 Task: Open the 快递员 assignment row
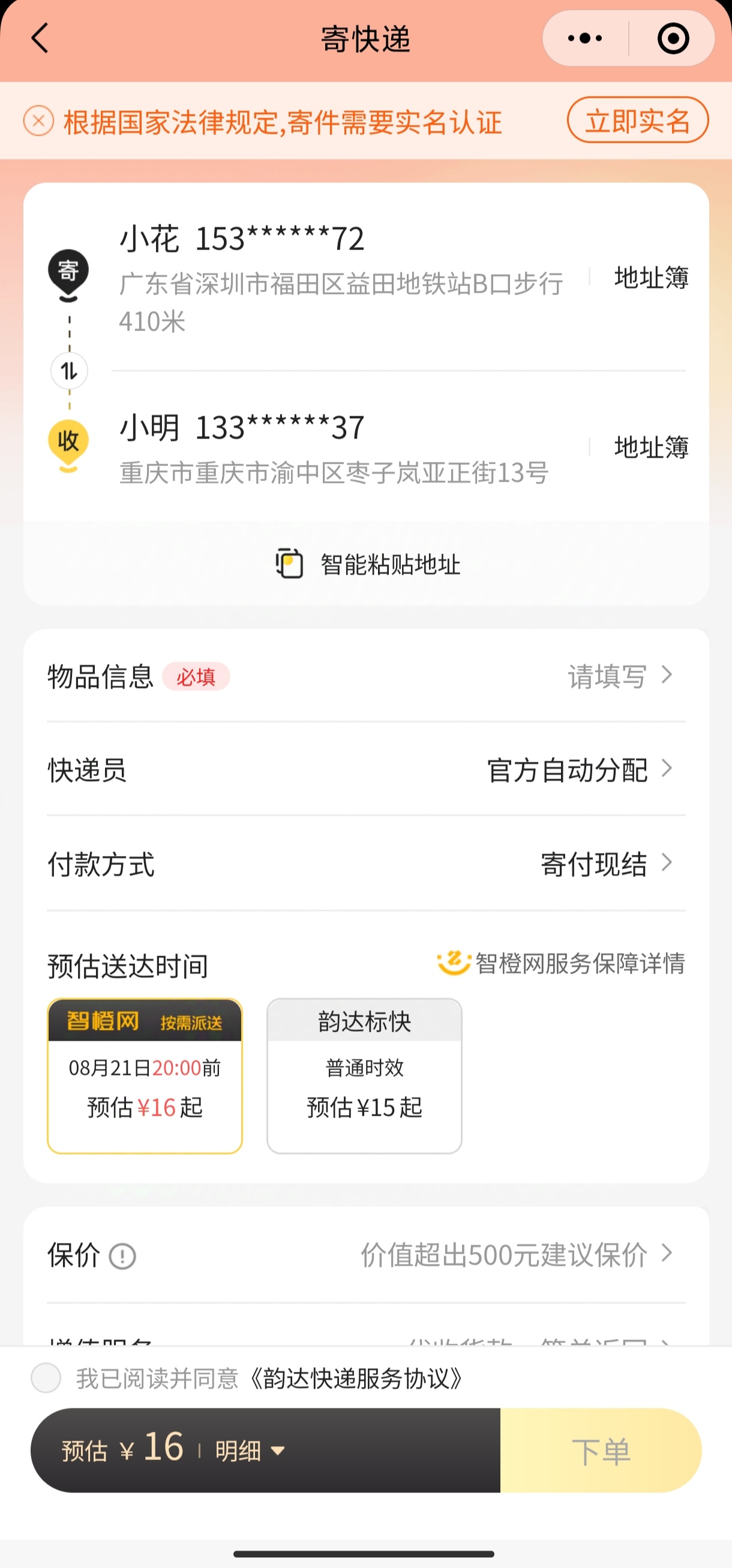click(365, 770)
